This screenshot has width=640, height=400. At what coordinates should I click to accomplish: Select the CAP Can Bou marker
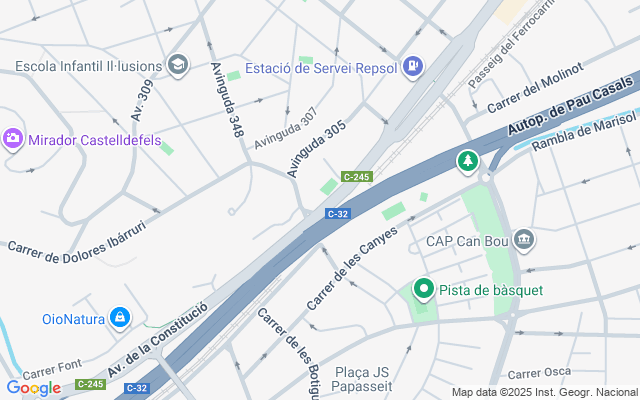coord(525,240)
